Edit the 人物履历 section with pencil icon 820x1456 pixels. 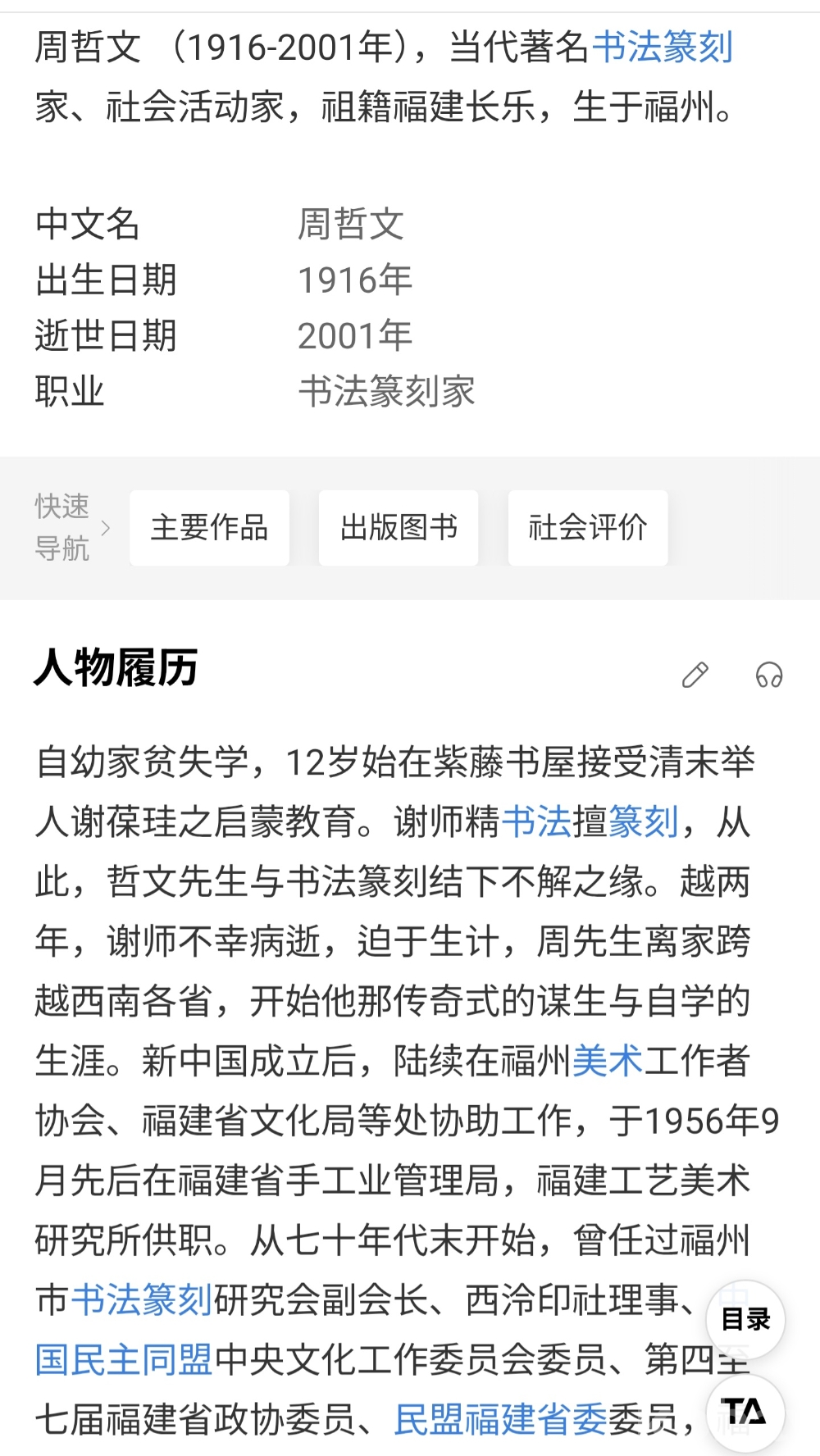click(x=695, y=675)
